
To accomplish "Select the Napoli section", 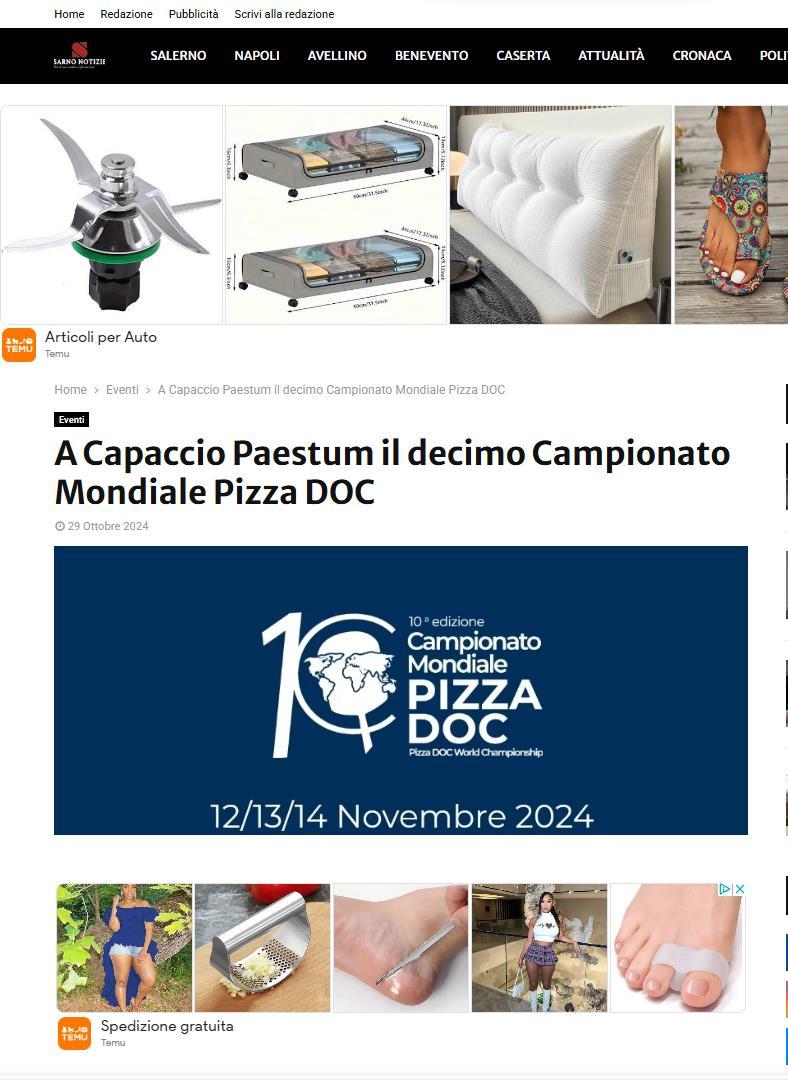I will pyautogui.click(x=257, y=56).
